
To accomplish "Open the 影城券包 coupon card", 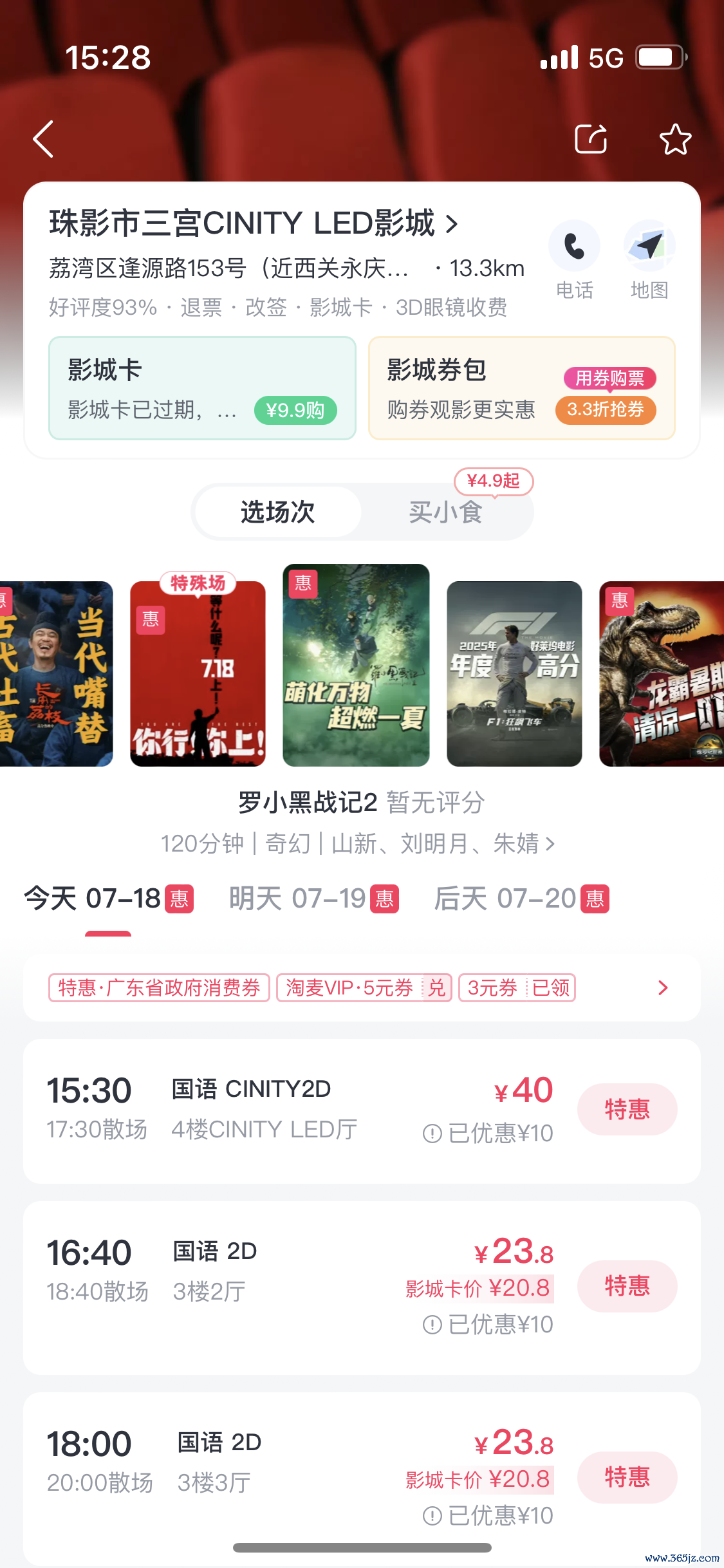I will pos(521,388).
